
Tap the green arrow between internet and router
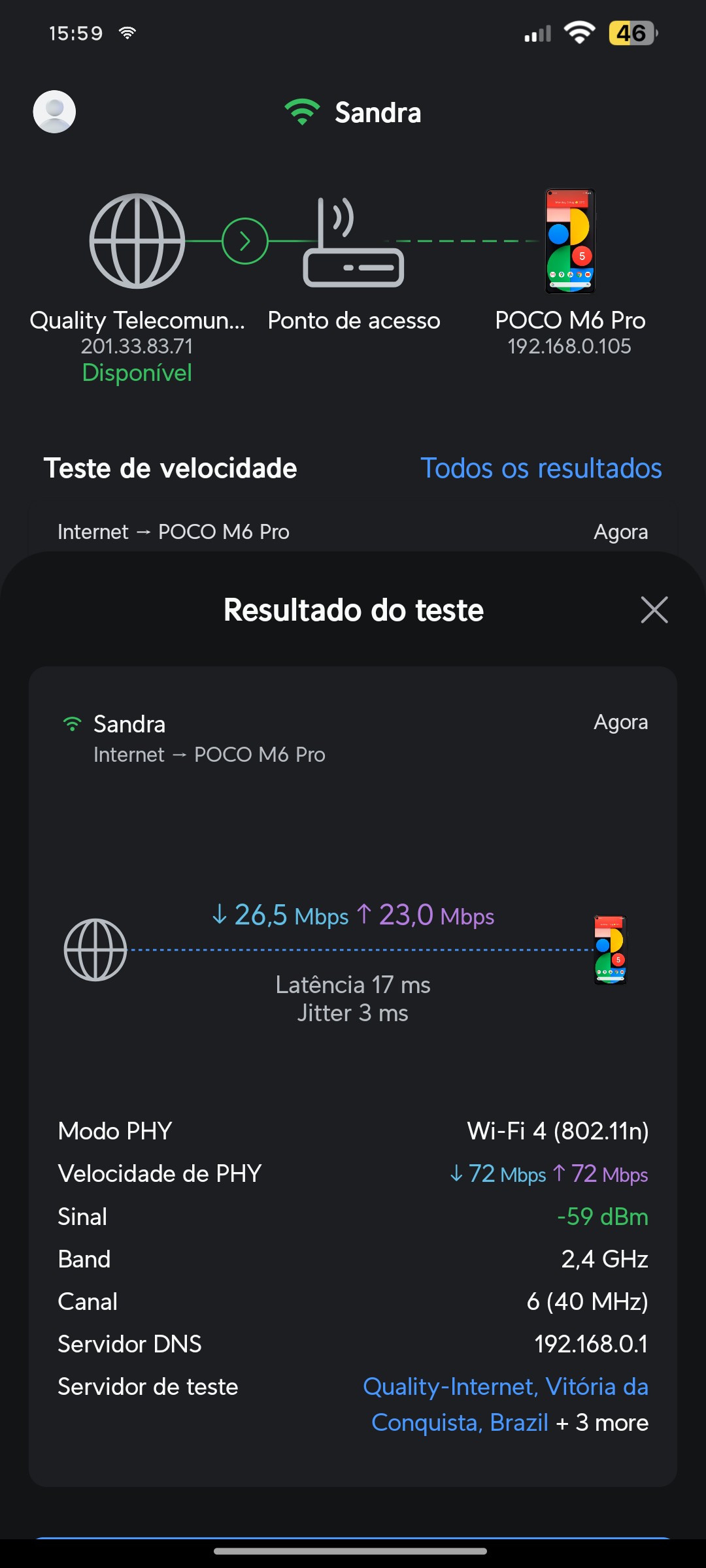245,241
